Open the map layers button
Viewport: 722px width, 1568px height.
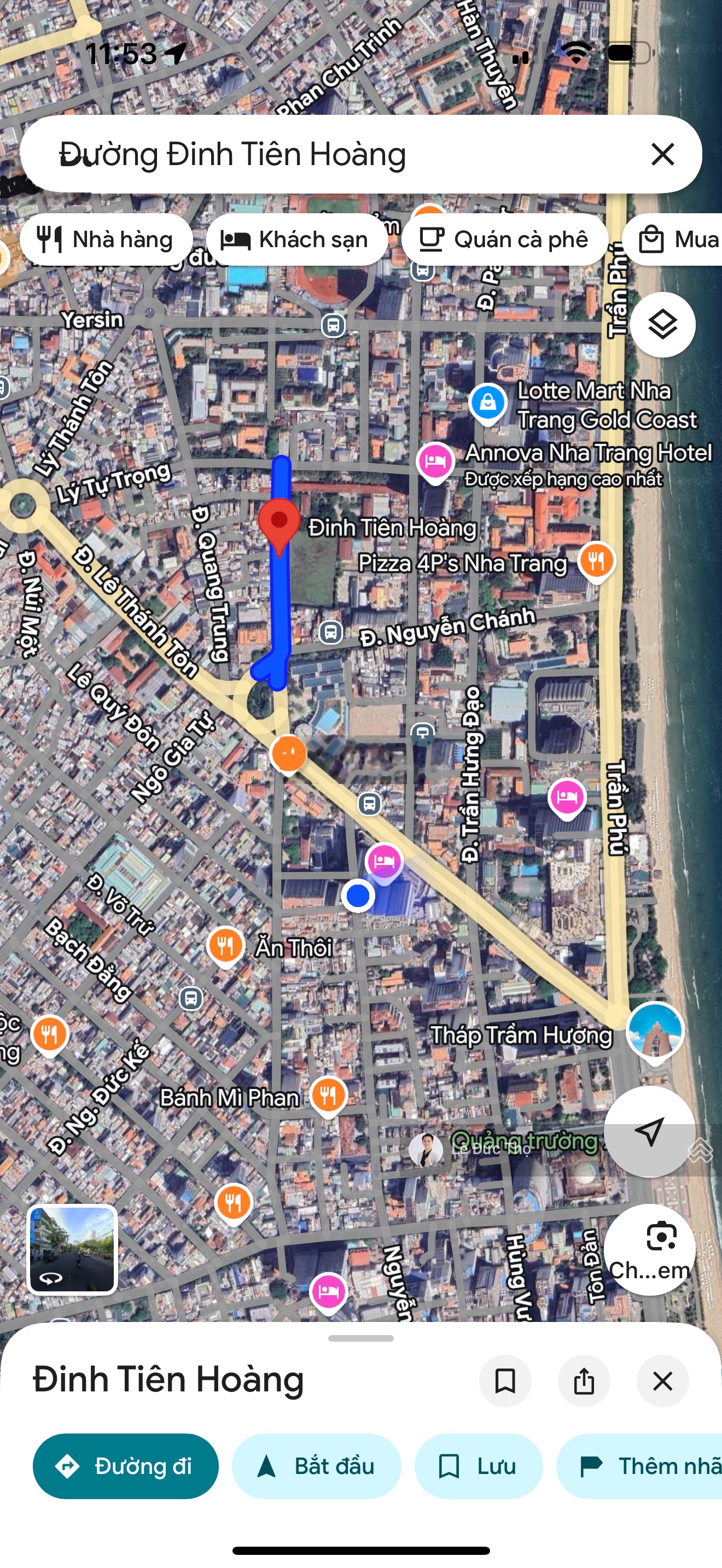(662, 324)
